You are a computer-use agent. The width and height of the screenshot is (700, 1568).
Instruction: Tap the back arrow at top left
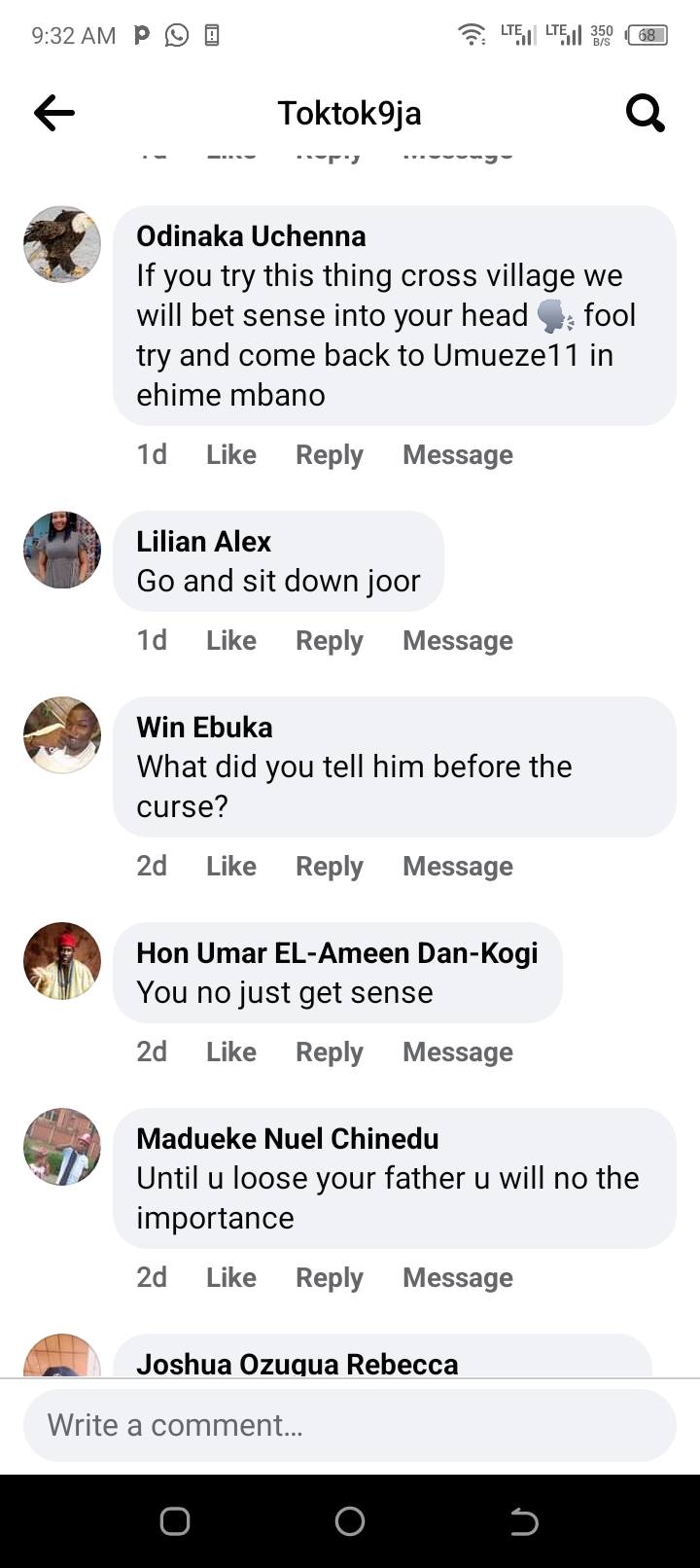(53, 113)
